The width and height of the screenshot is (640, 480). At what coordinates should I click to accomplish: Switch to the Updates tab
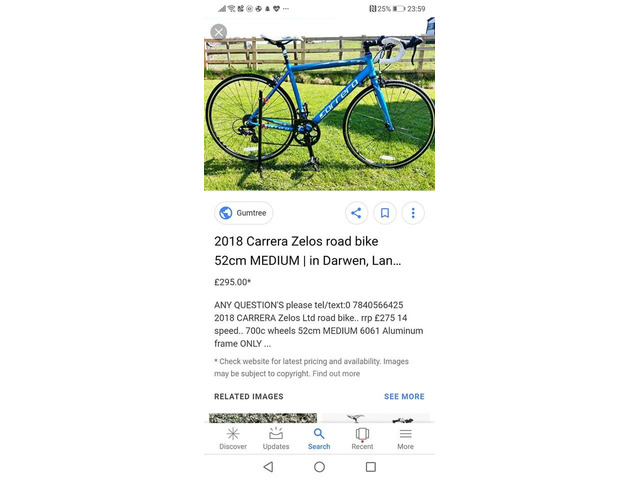tap(276, 438)
